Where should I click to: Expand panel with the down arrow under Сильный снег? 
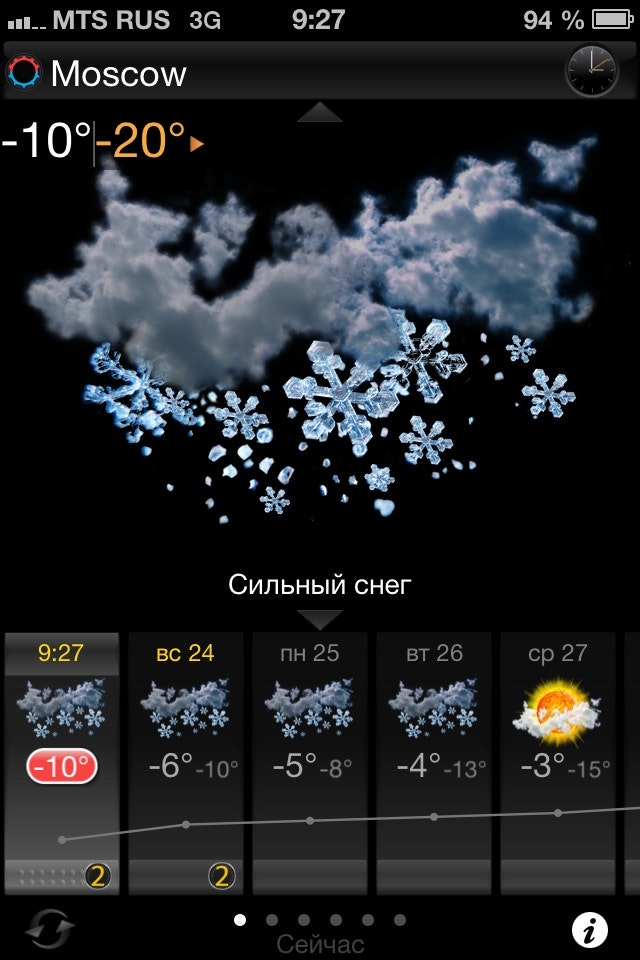[x=320, y=619]
